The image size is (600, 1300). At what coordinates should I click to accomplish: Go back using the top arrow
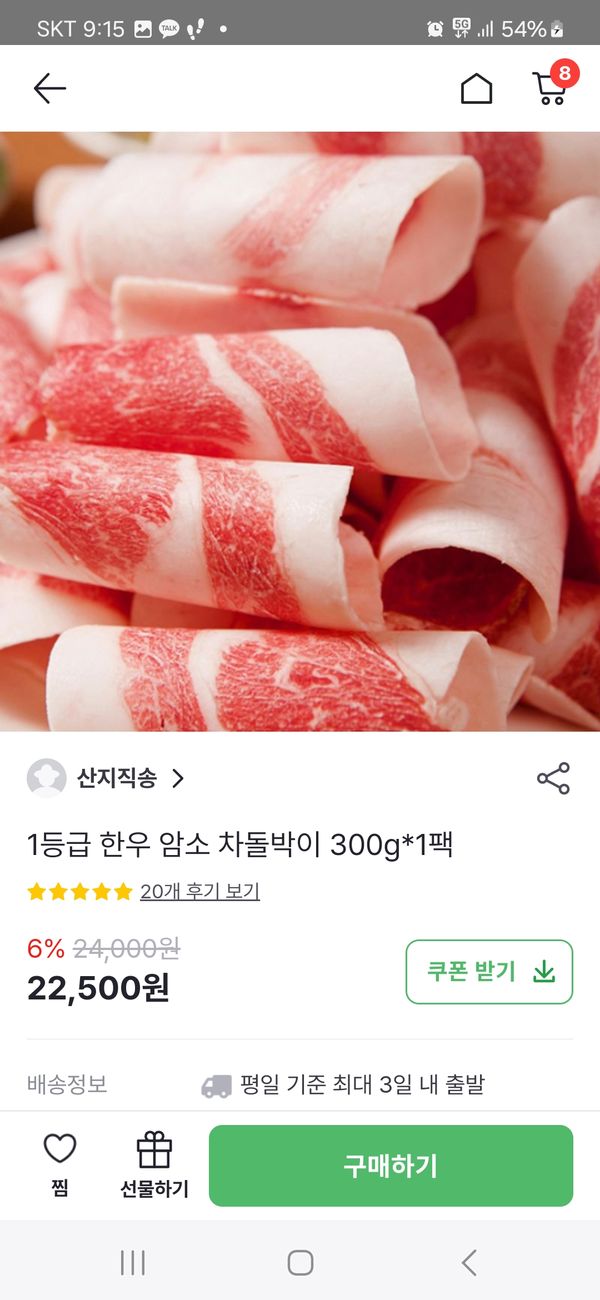click(x=49, y=89)
